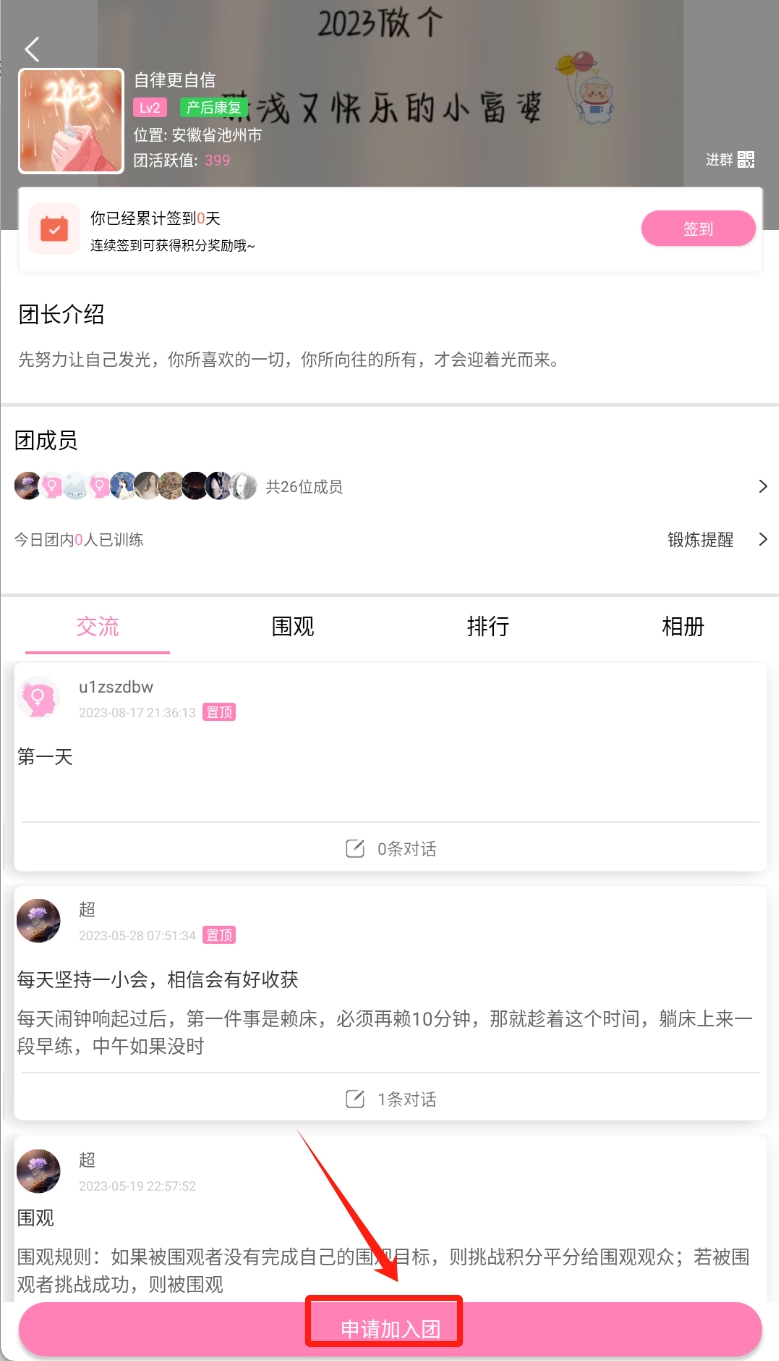The image size is (779, 1361).
Task: View 0条对话 under u1zszdbw's post
Action: tap(390, 849)
